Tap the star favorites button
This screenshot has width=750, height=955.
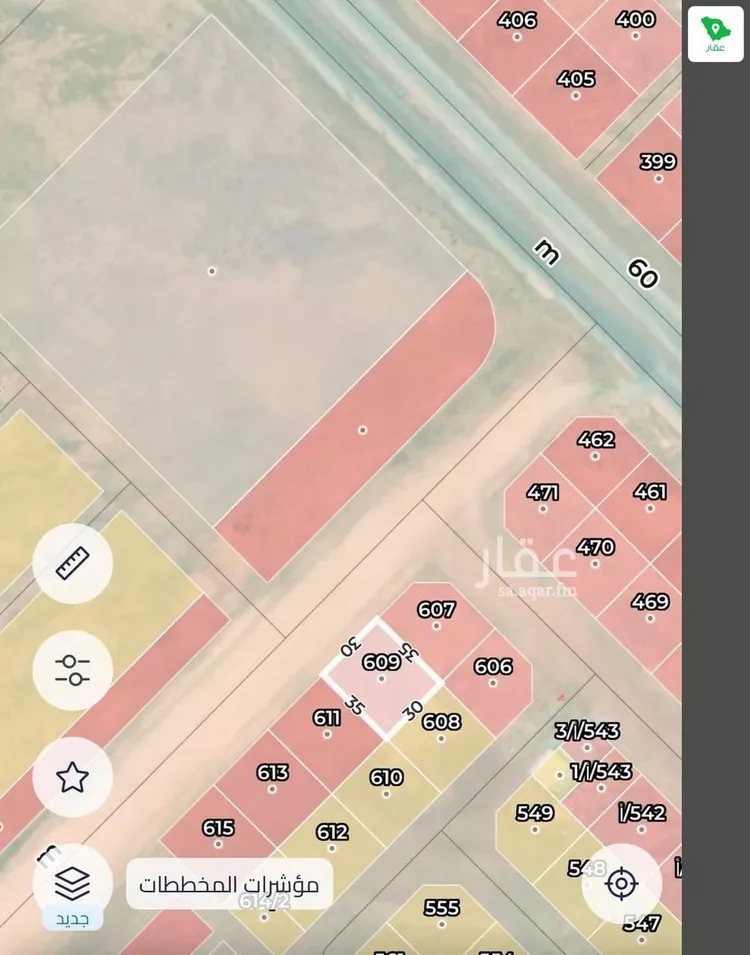click(x=72, y=777)
